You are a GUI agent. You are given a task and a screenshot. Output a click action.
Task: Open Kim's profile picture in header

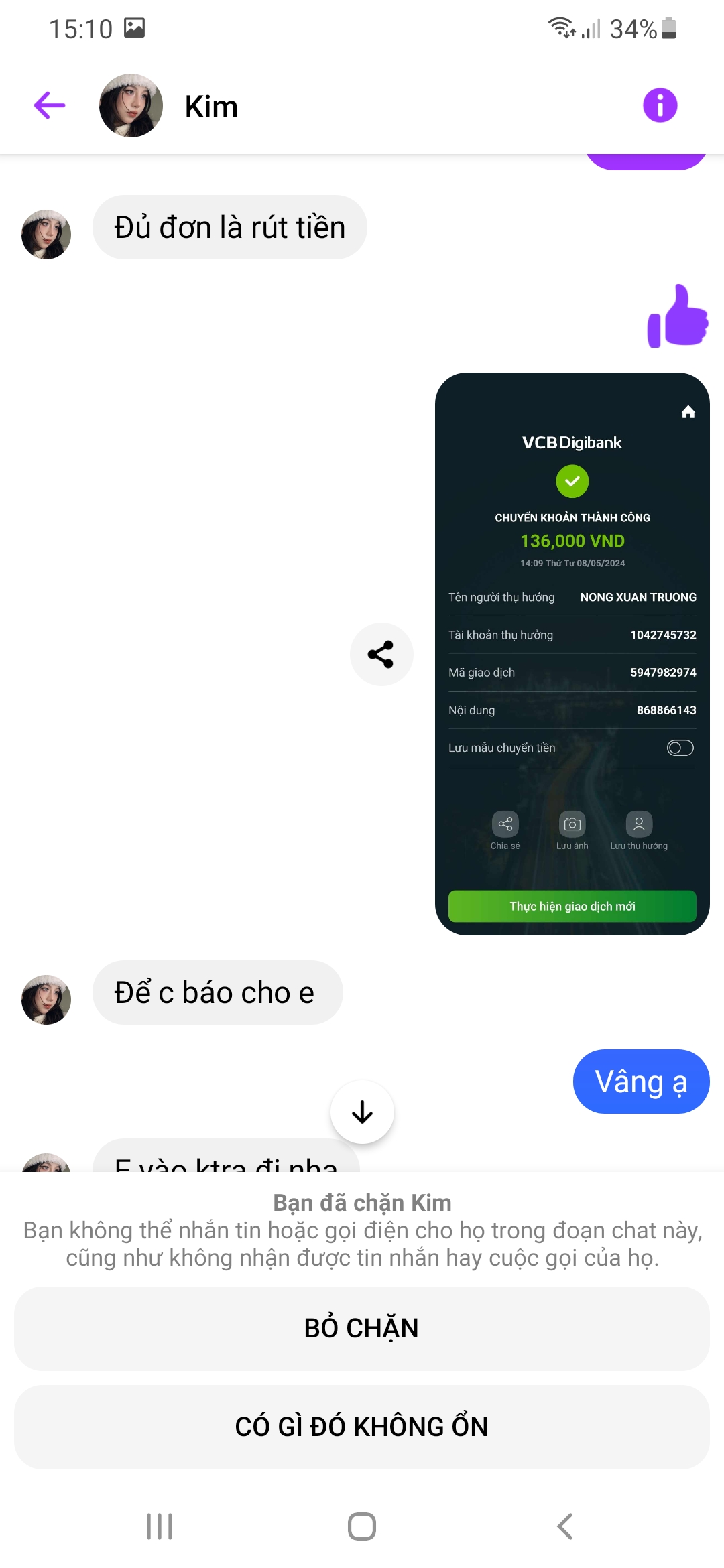pos(131,106)
